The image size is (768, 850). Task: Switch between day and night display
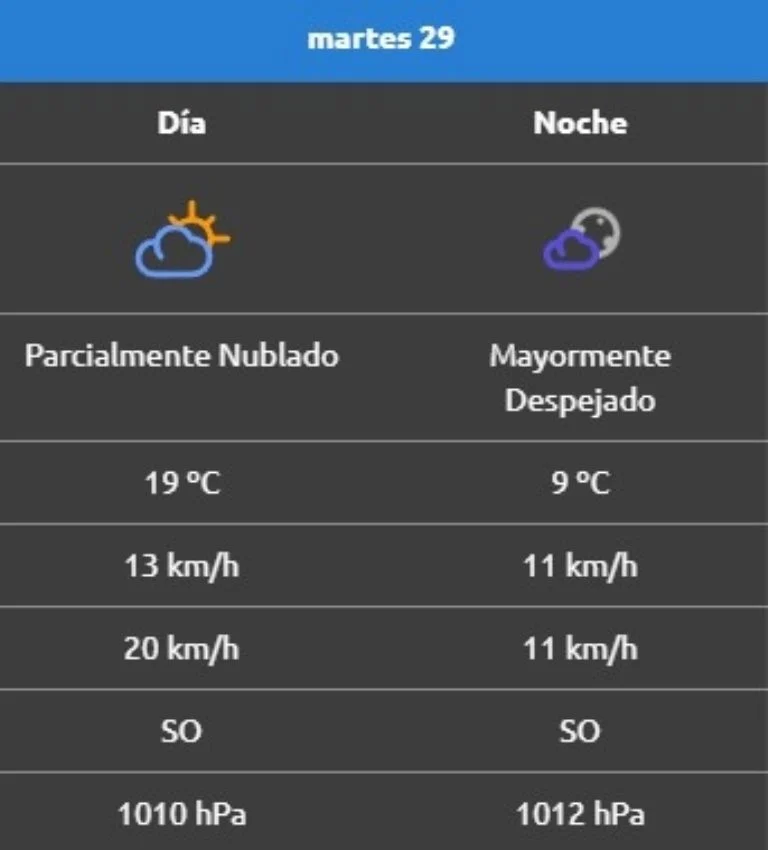point(383,124)
